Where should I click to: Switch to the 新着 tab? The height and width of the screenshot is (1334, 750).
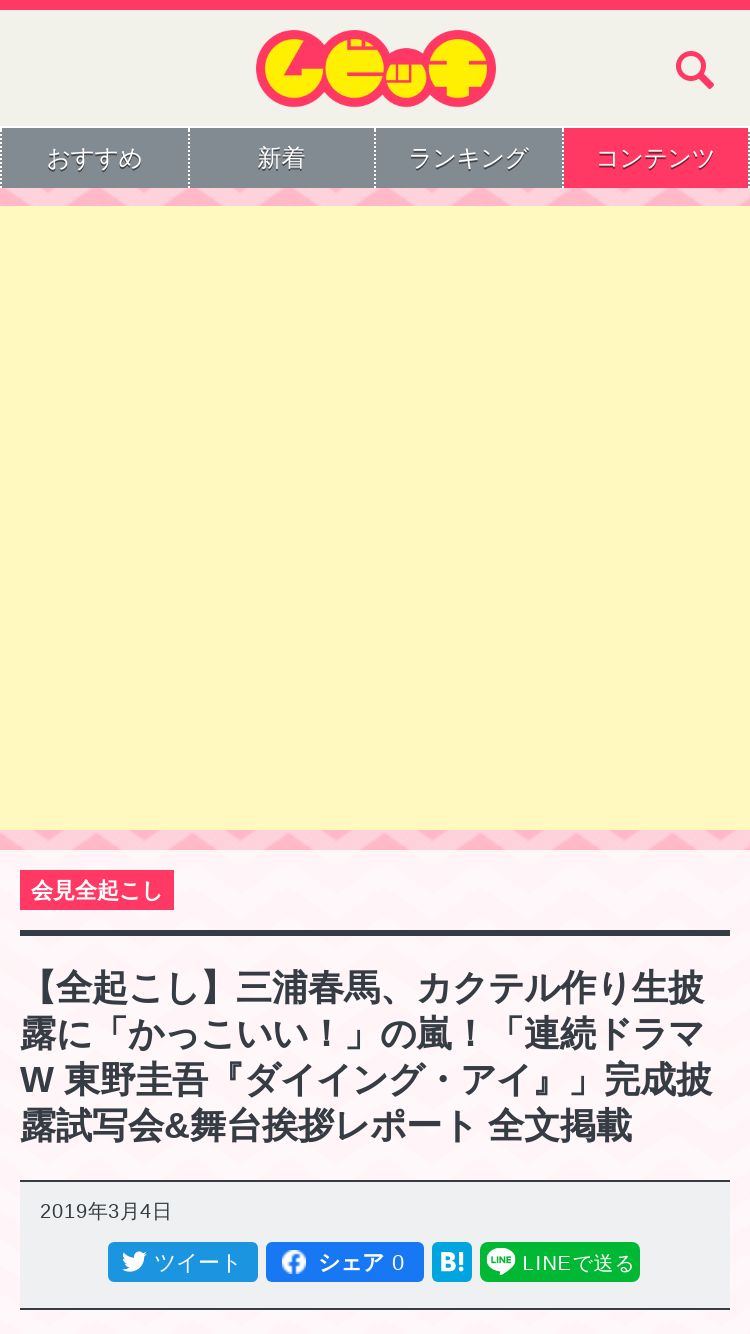(x=282, y=158)
